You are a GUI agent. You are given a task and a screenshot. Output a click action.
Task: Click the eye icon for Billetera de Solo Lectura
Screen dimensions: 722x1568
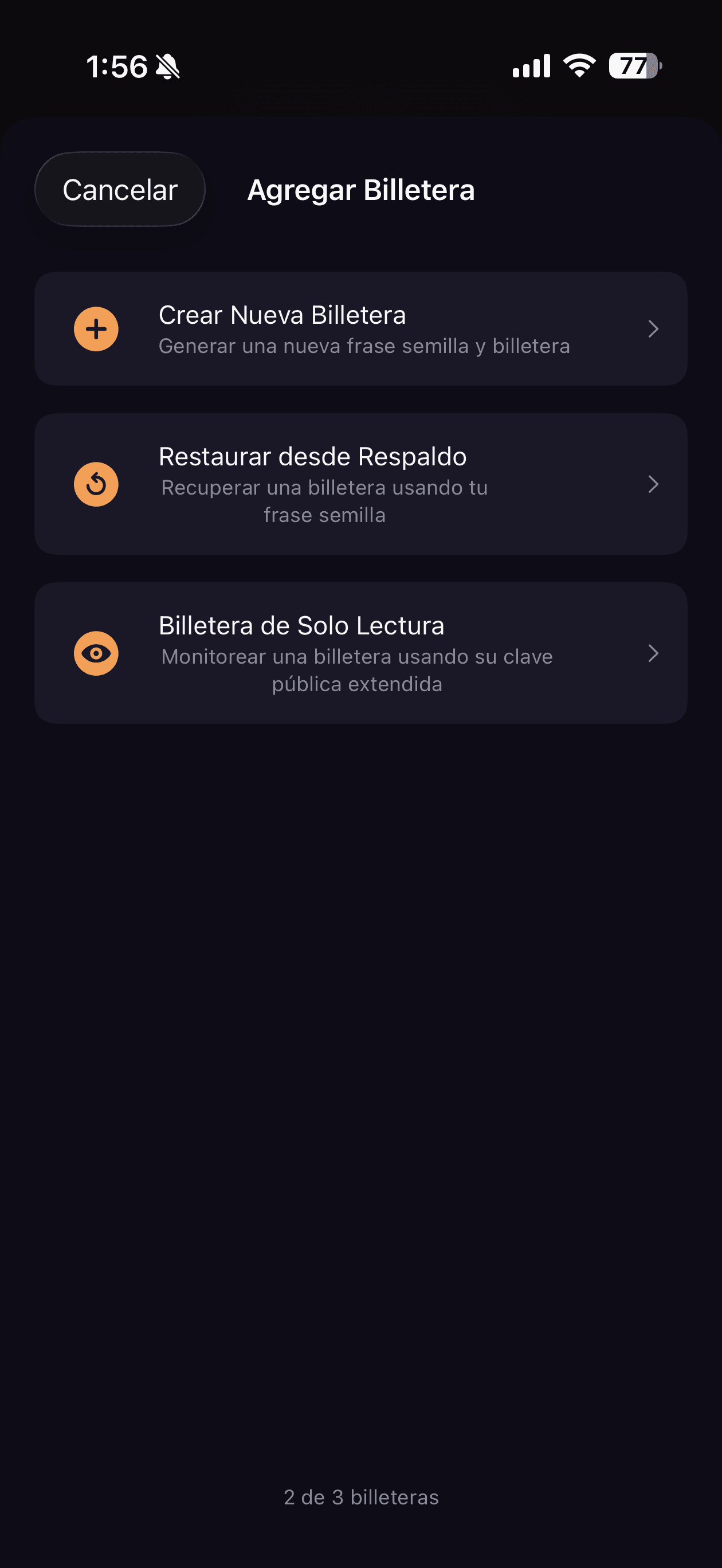point(96,654)
